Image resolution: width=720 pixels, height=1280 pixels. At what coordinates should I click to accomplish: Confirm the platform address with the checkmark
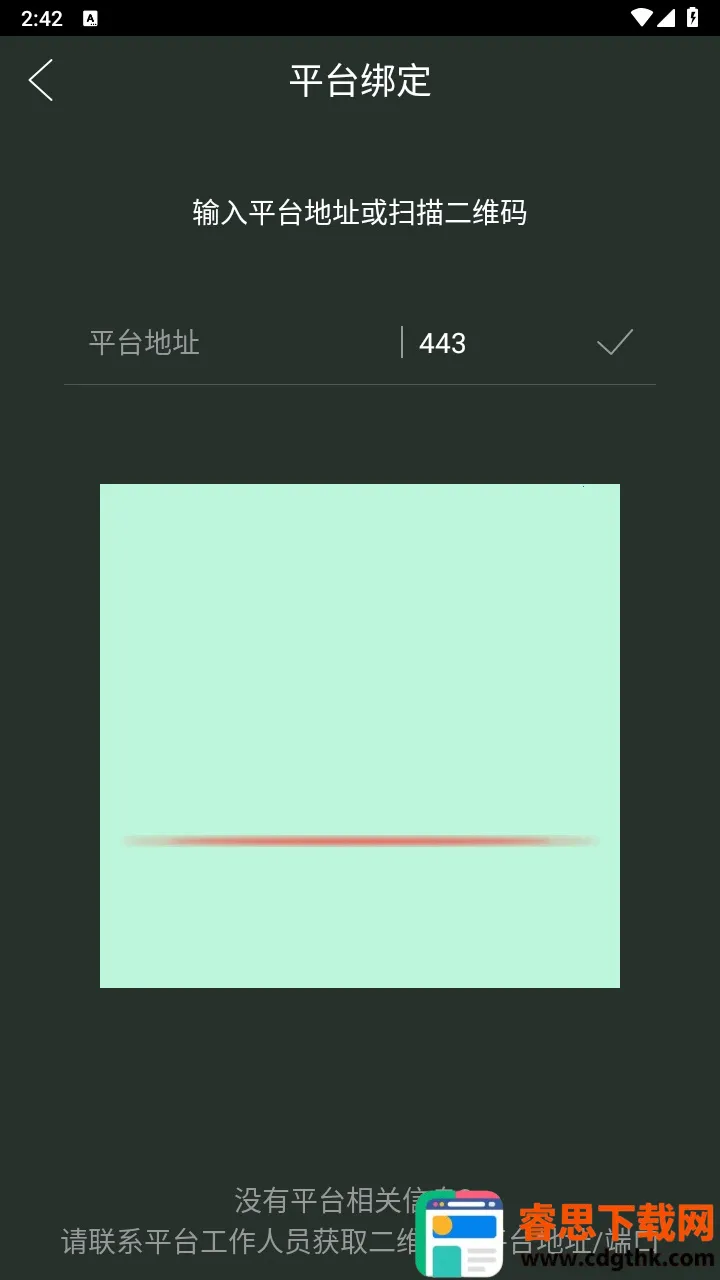tap(615, 343)
